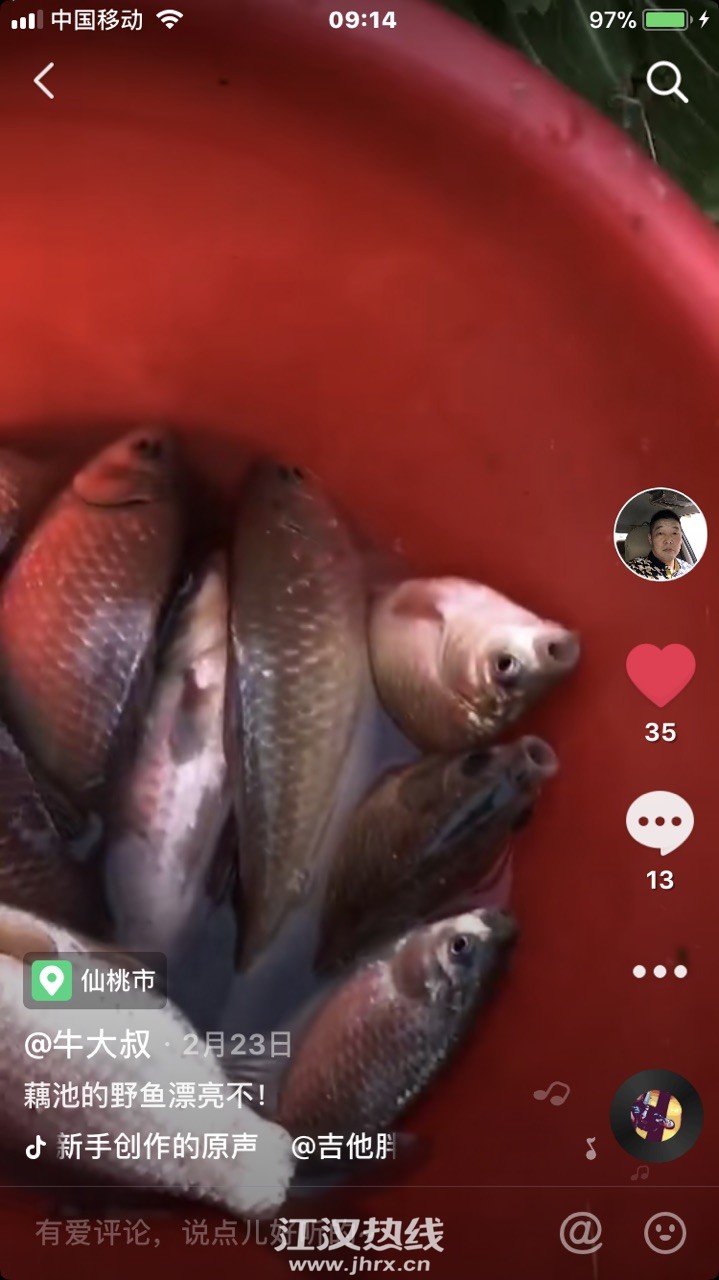Open the creator's profile avatar

tap(660, 534)
